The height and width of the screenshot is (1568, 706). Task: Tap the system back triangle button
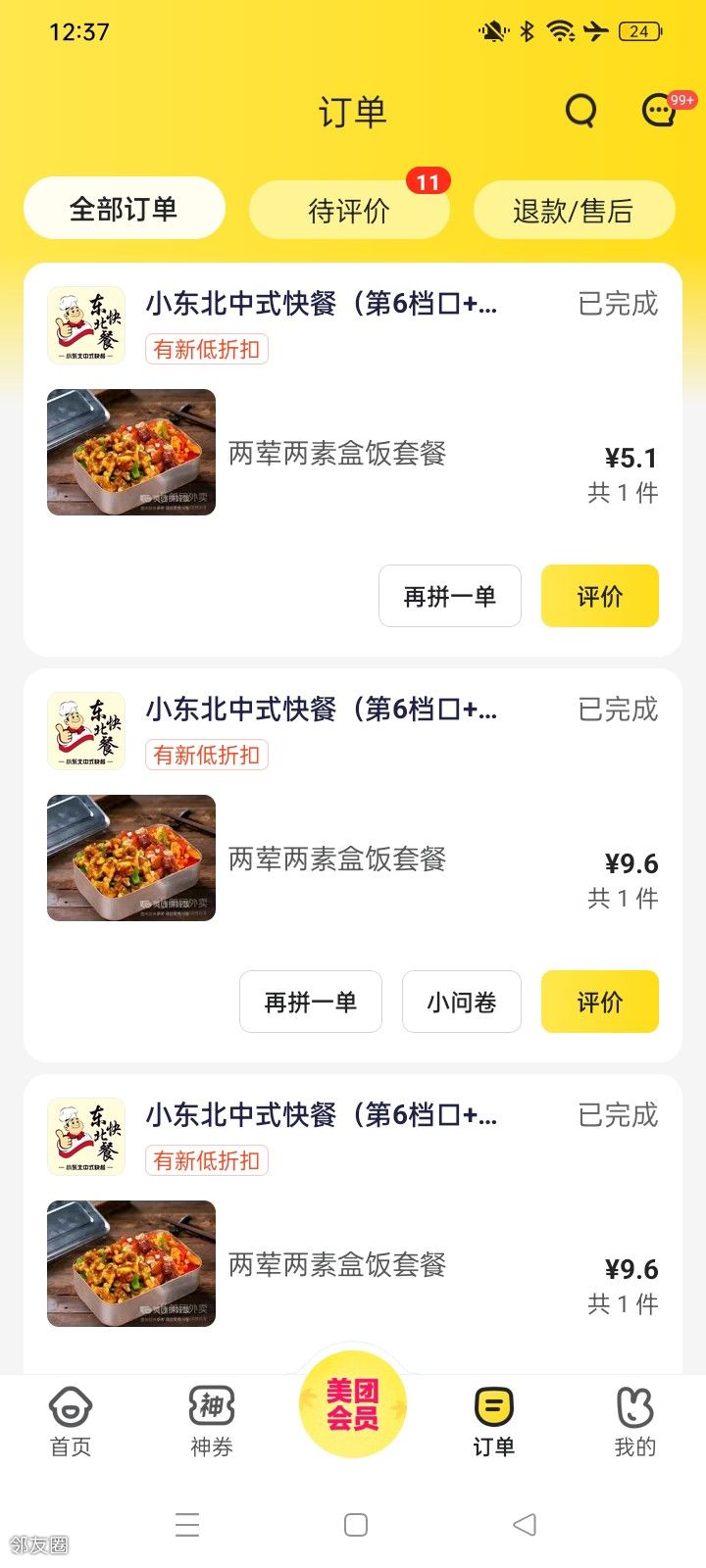pos(525,1525)
